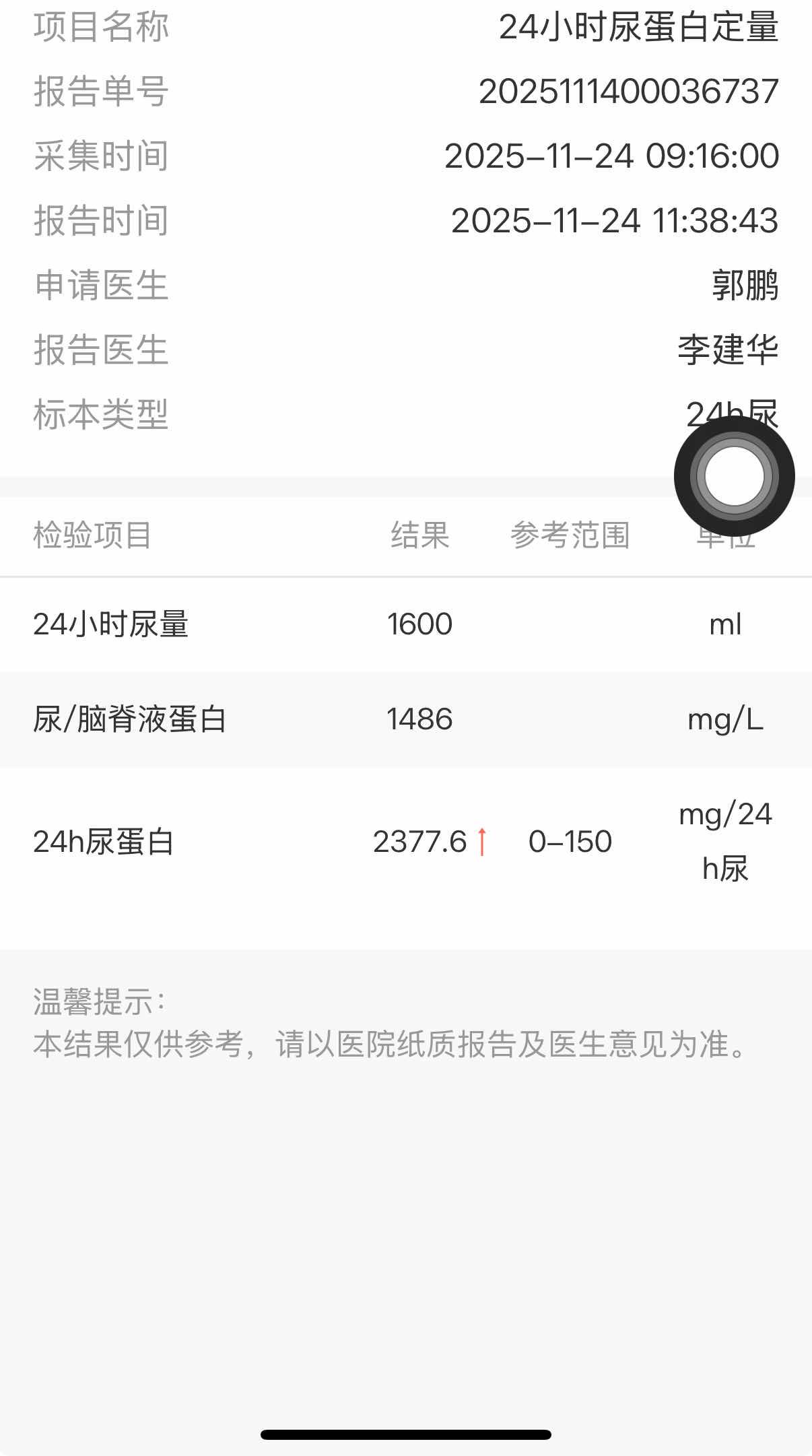Open the AssistiveTouch floating button
The image size is (812, 1456).
734,476
